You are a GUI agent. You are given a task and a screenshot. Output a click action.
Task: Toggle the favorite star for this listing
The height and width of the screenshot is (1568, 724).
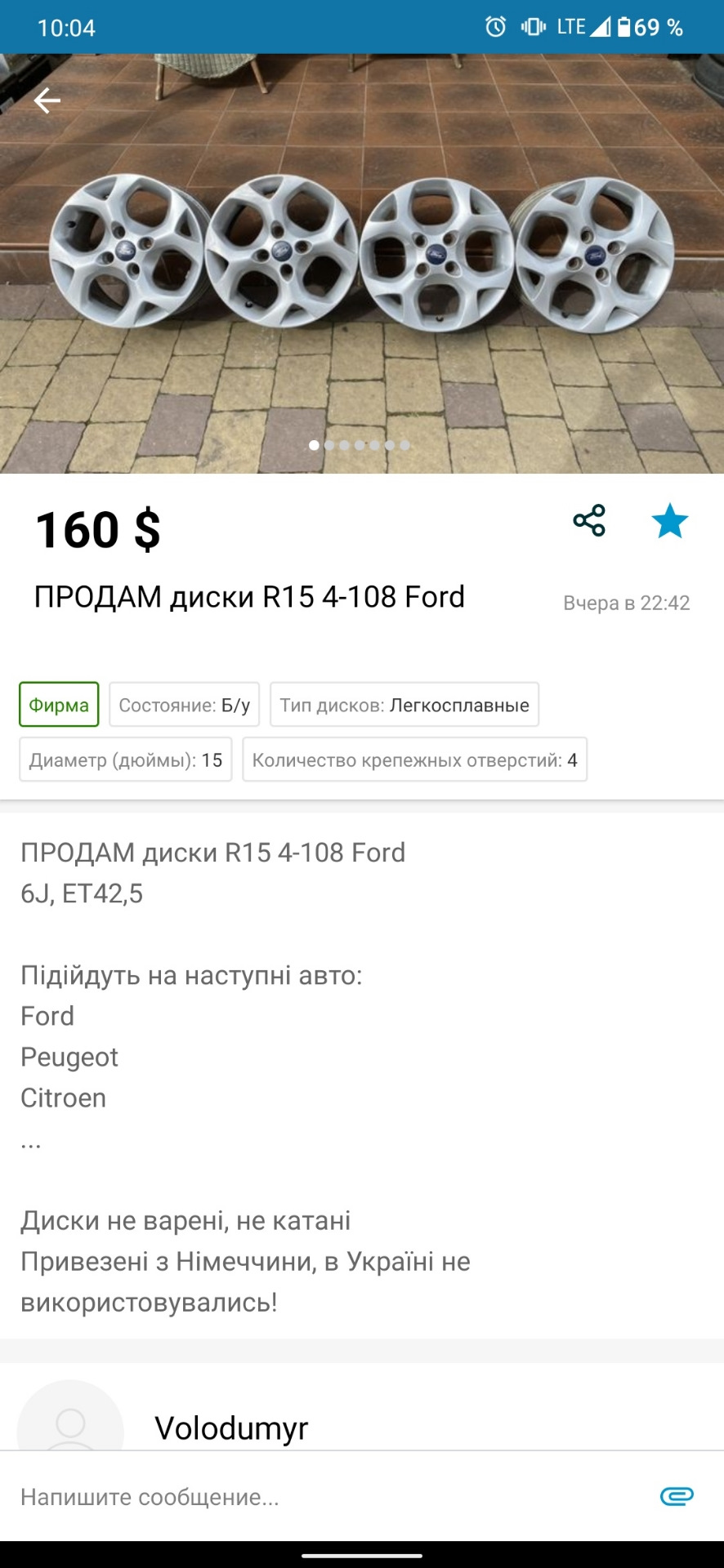click(670, 521)
